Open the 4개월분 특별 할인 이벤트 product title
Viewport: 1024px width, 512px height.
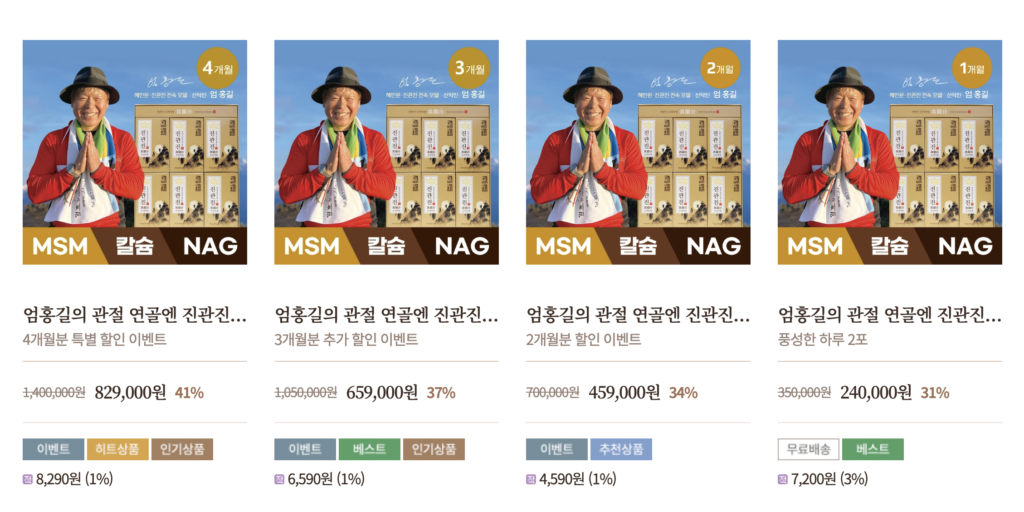[134, 316]
